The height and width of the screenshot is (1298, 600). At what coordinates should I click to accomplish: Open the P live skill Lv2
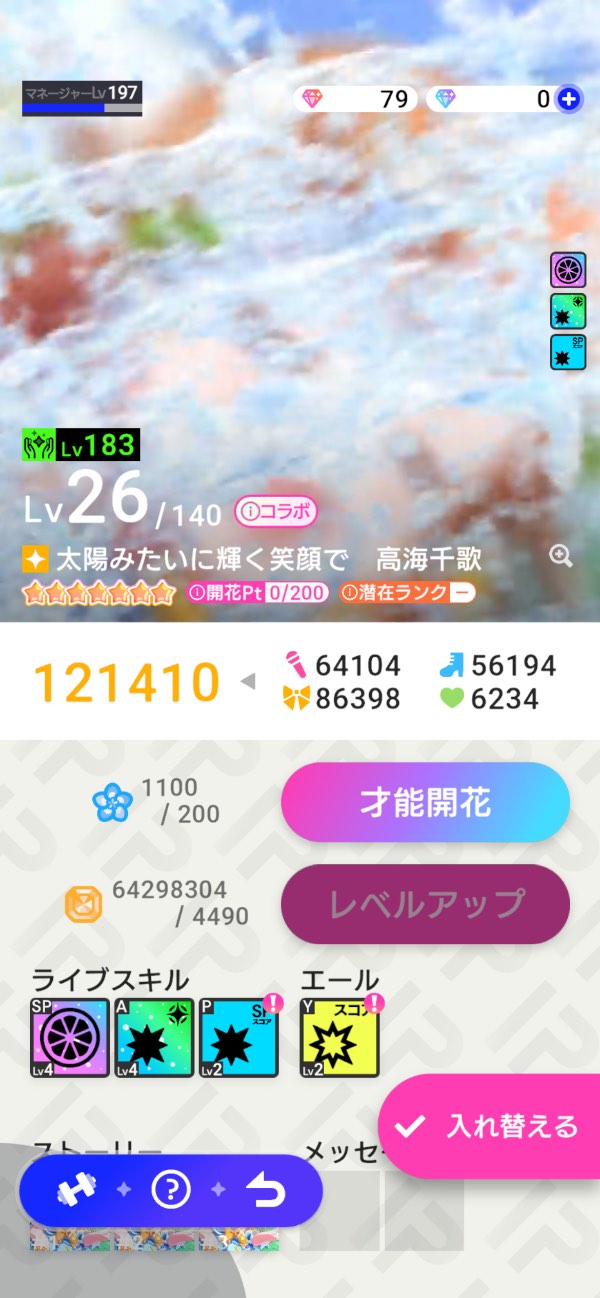point(238,1037)
